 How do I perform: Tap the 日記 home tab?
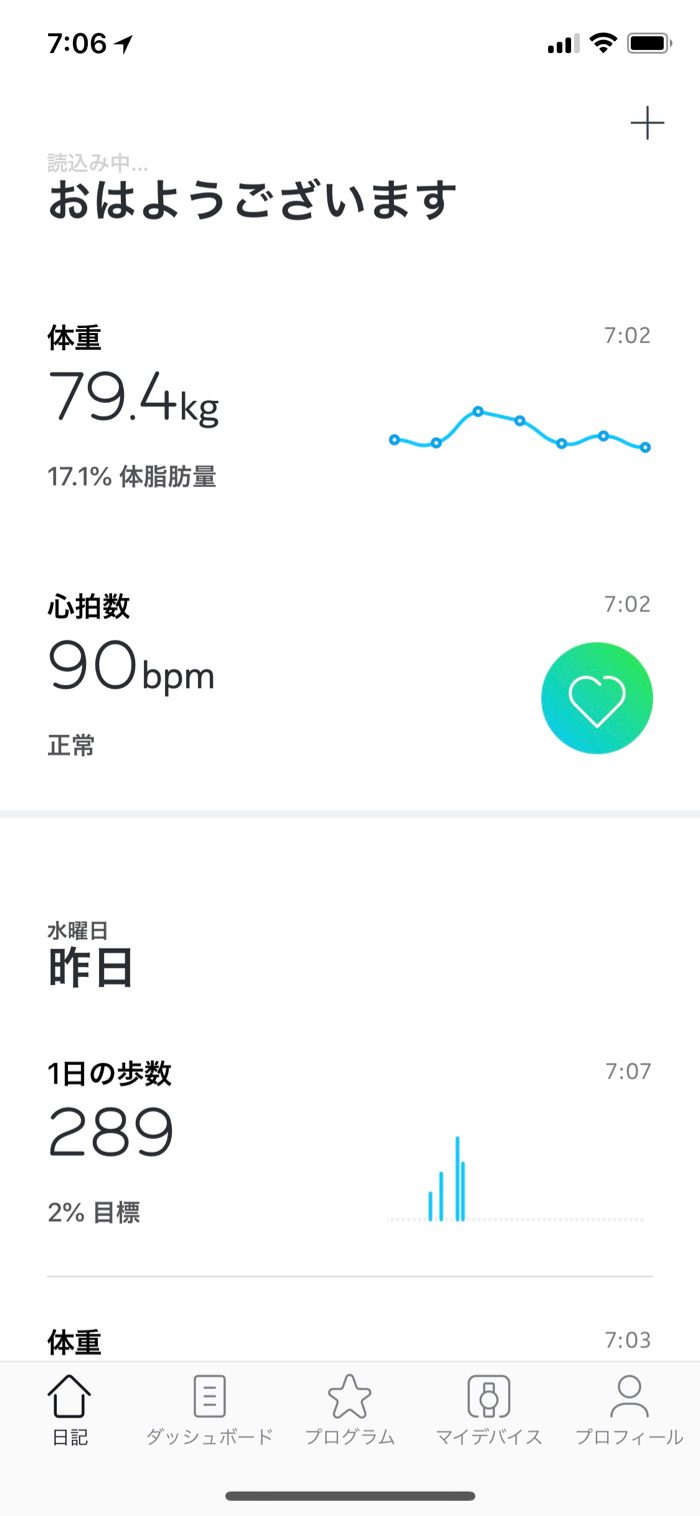70,1410
